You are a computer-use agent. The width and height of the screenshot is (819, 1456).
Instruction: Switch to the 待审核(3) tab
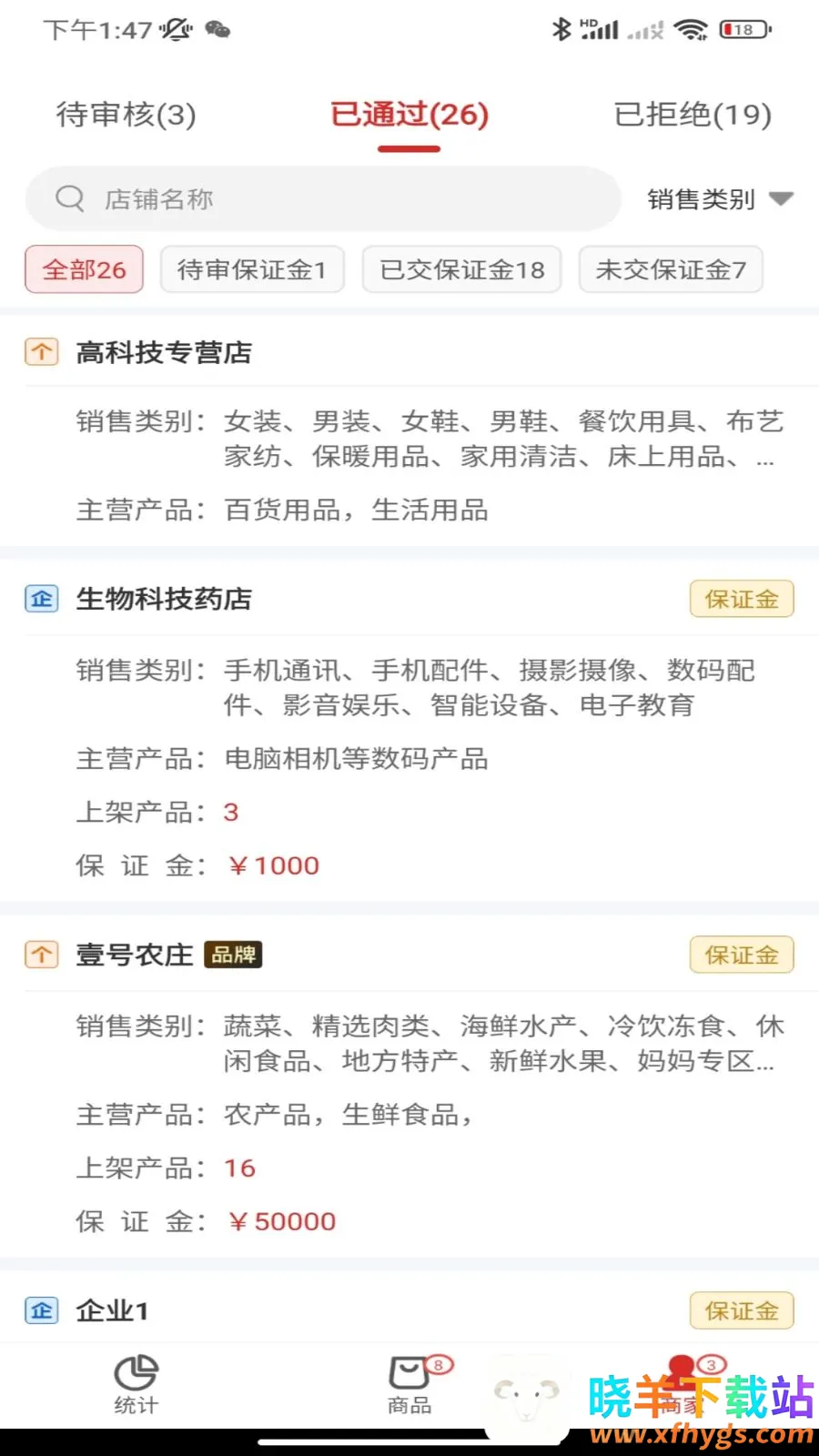[x=126, y=115]
